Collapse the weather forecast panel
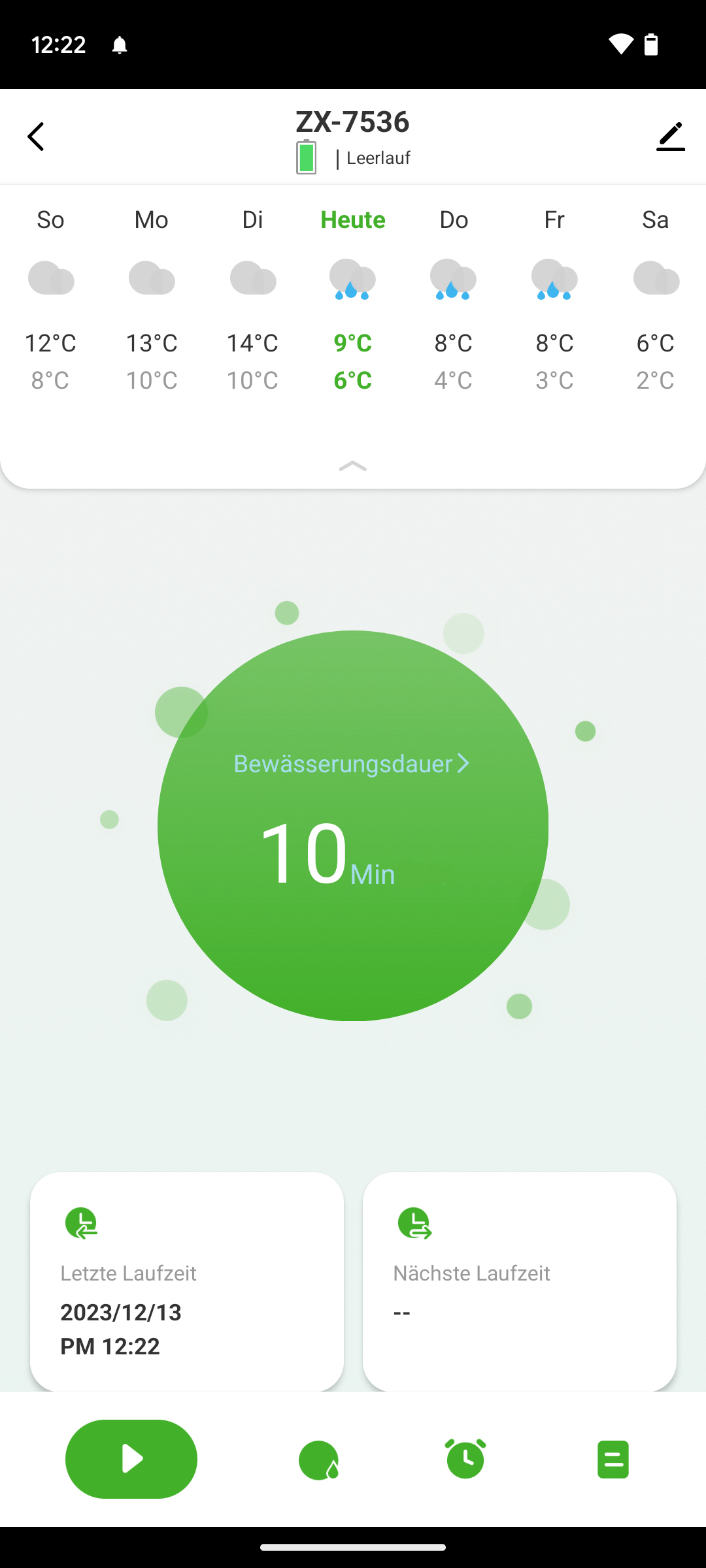This screenshot has width=706, height=1568. (x=353, y=466)
